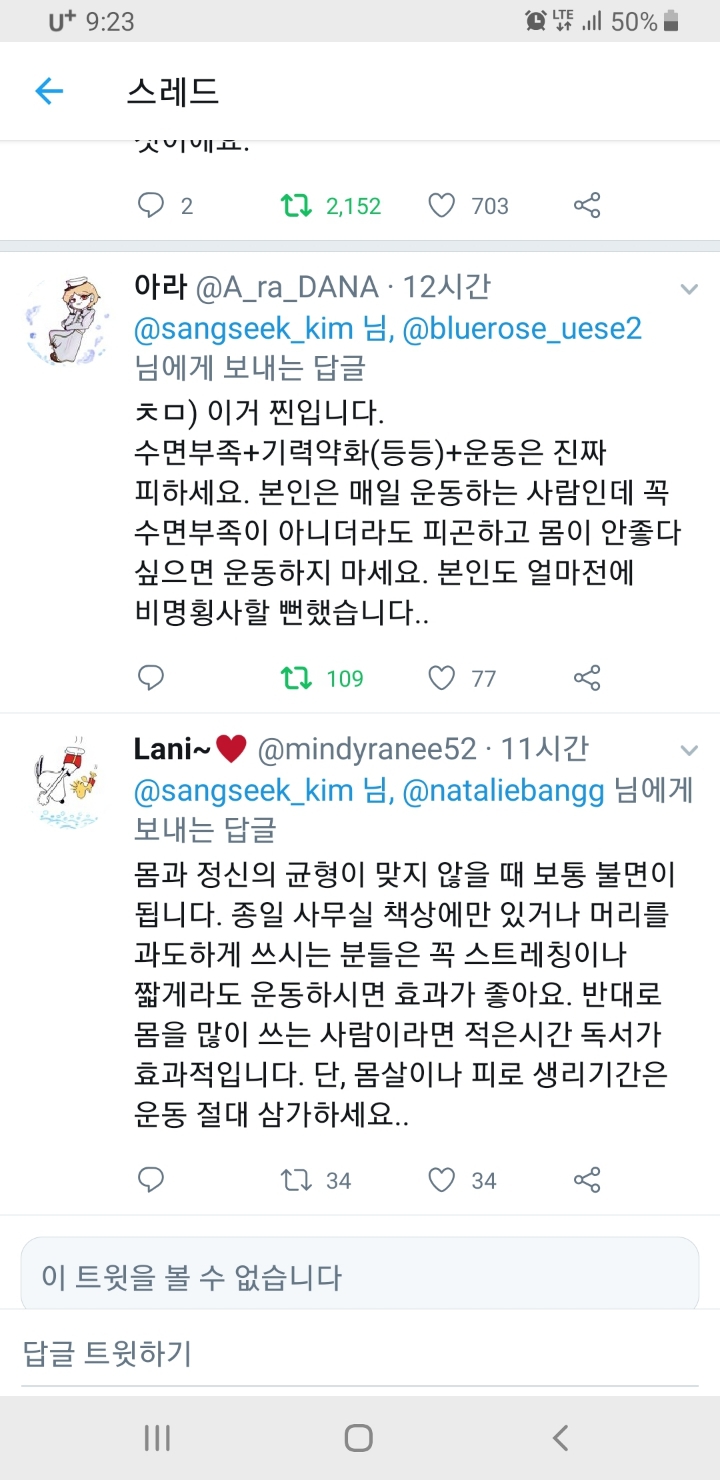Viewport: 720px width, 1480px height.
Task: Expand options menu on 아라's tweet
Action: 689,289
